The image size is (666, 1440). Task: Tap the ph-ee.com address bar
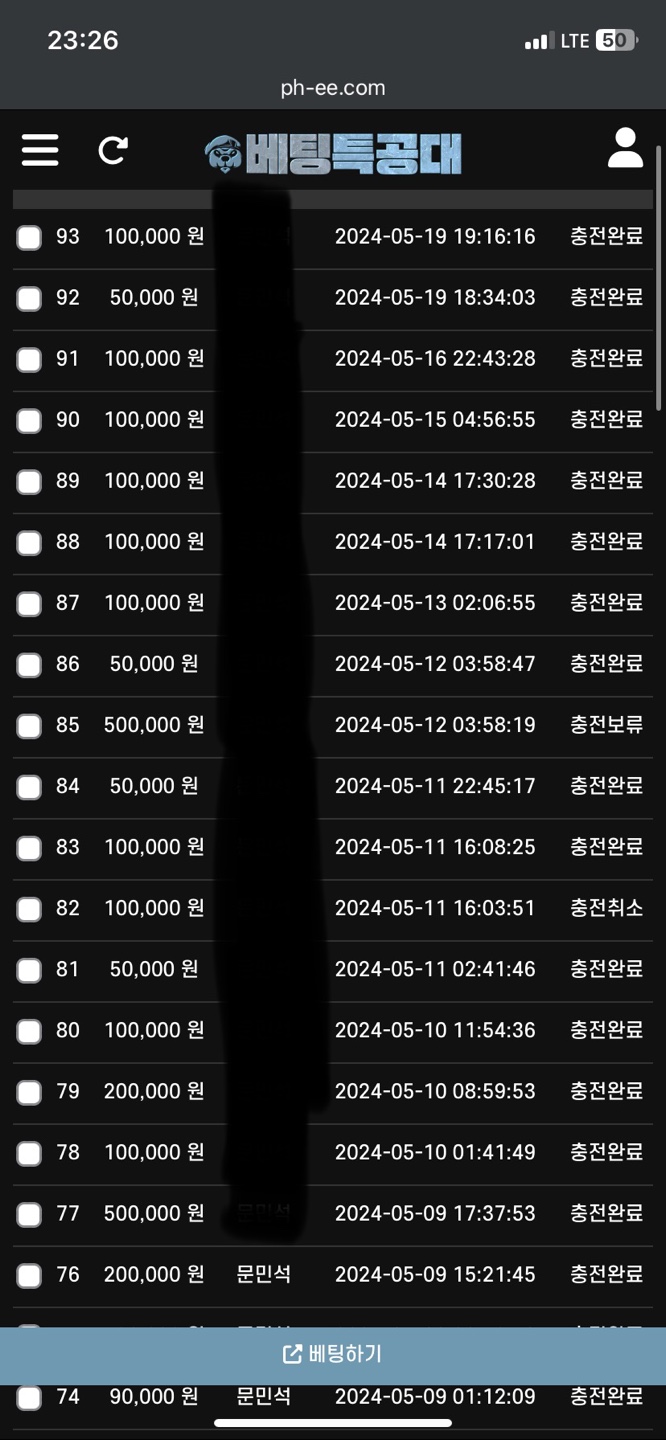333,88
